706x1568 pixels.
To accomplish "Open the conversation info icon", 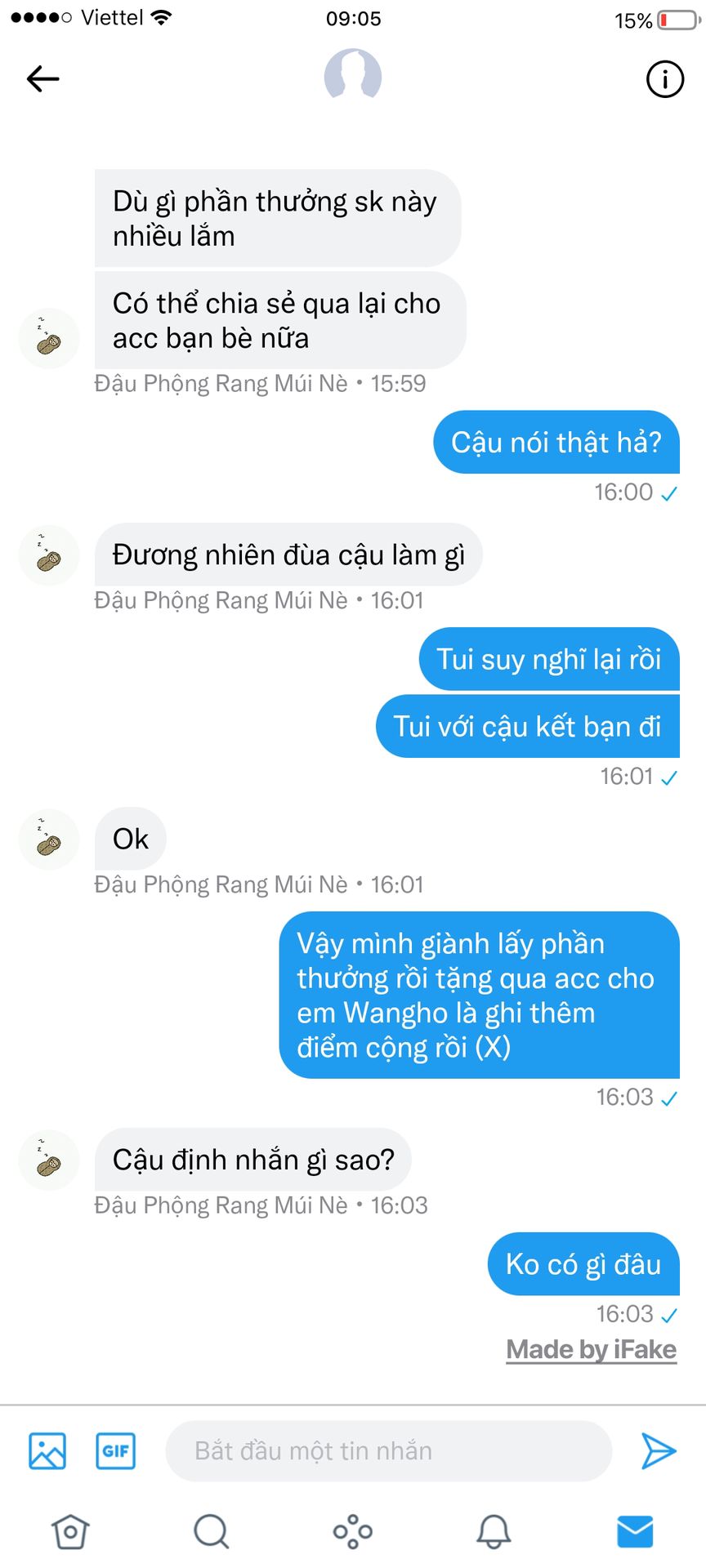I will click(664, 79).
